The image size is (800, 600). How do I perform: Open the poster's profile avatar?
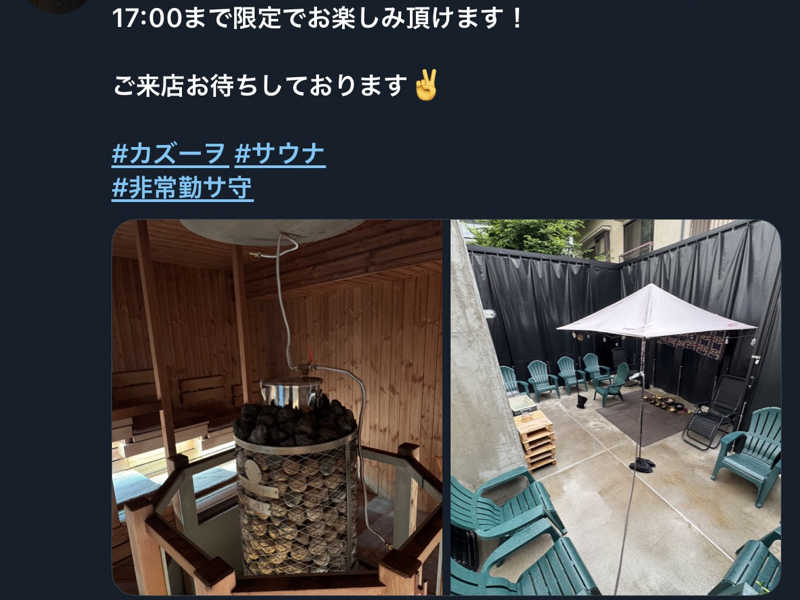[57, 4]
